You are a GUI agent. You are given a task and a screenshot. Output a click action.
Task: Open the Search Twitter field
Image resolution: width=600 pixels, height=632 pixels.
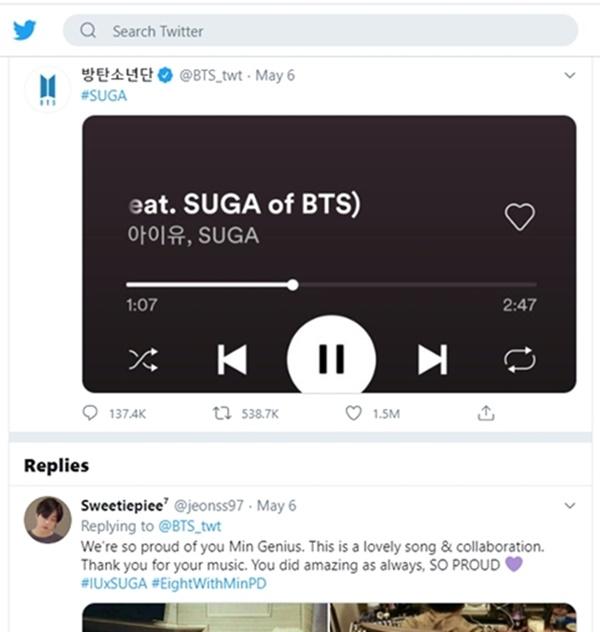click(x=320, y=31)
